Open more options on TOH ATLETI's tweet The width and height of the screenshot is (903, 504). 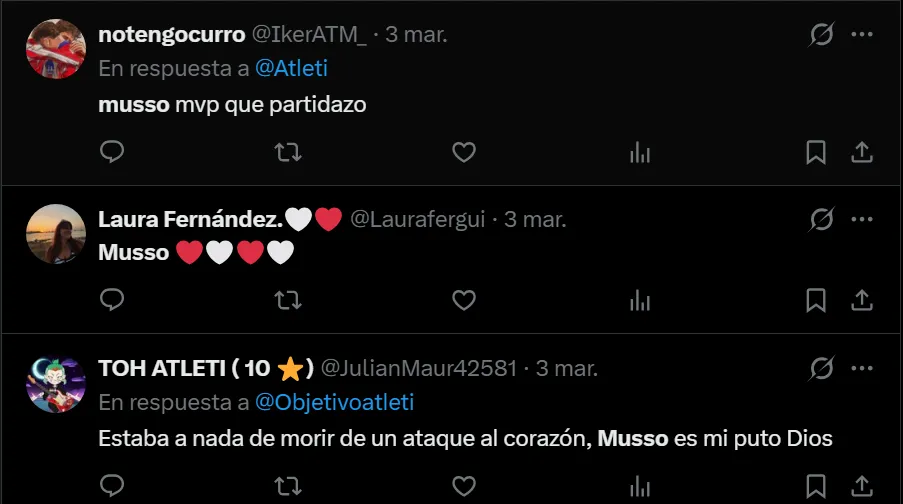[x=862, y=368]
